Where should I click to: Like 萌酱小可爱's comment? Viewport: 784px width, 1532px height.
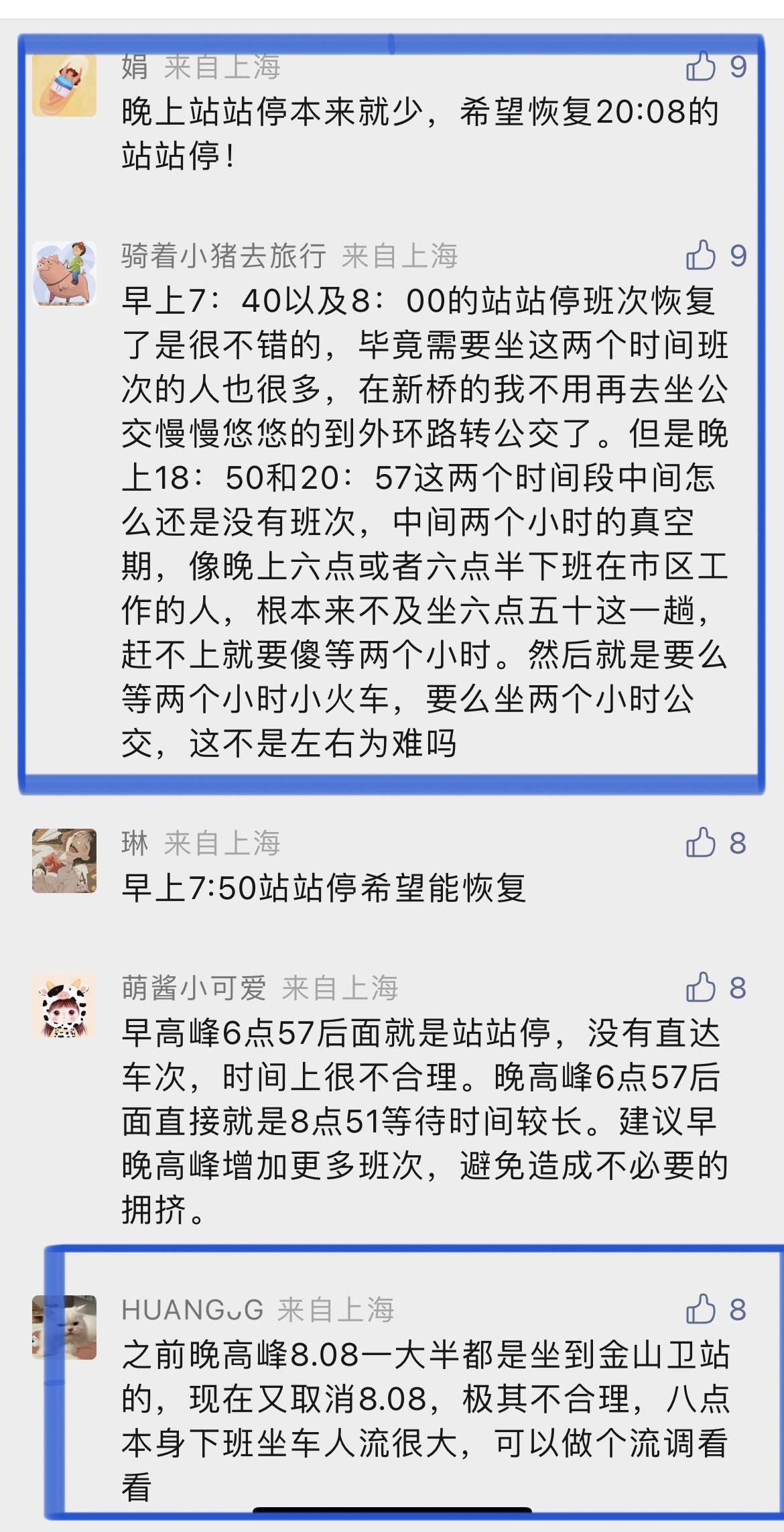coord(701,988)
